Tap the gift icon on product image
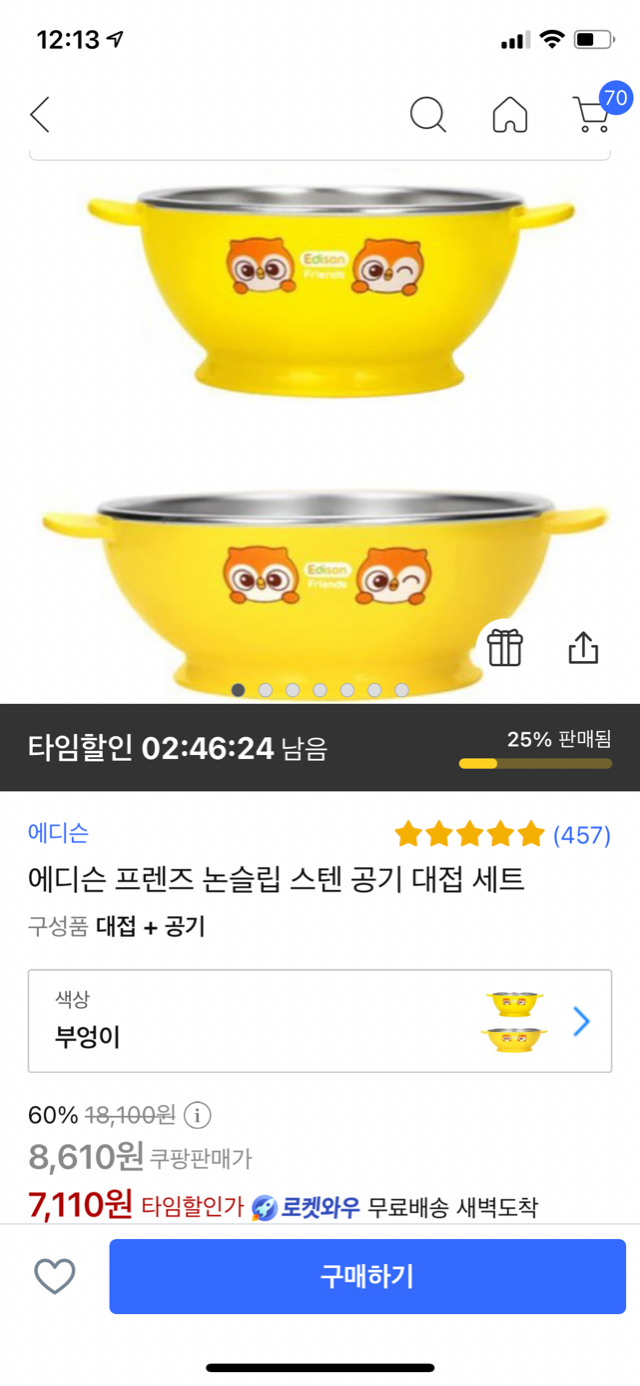This screenshot has height=1386, width=640. coord(505,648)
